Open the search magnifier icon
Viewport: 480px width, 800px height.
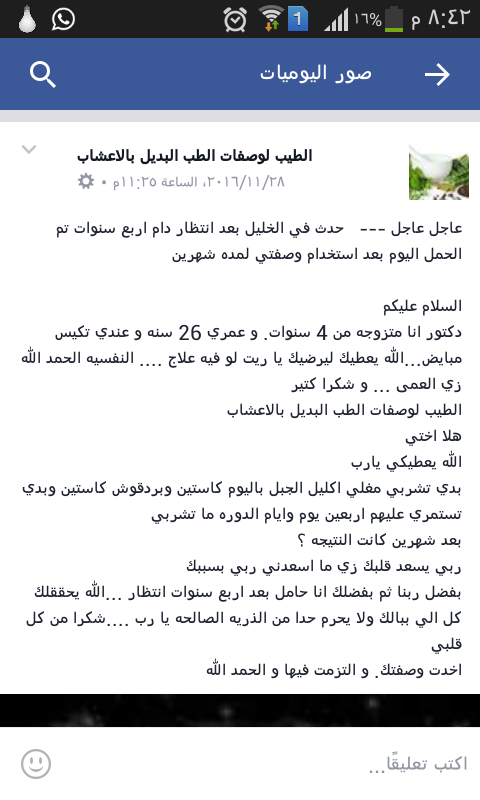point(43,75)
